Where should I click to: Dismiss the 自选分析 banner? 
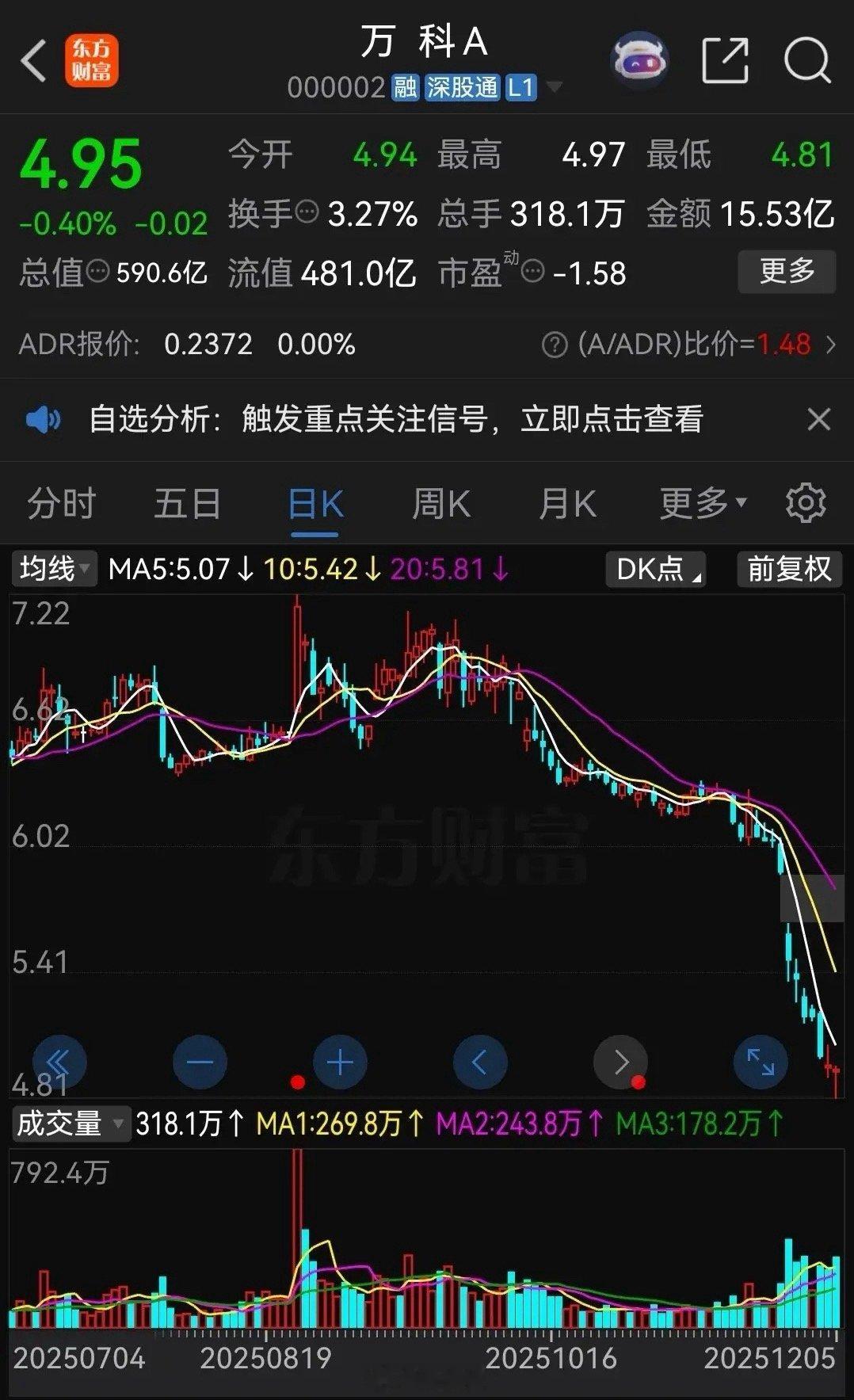[818, 419]
